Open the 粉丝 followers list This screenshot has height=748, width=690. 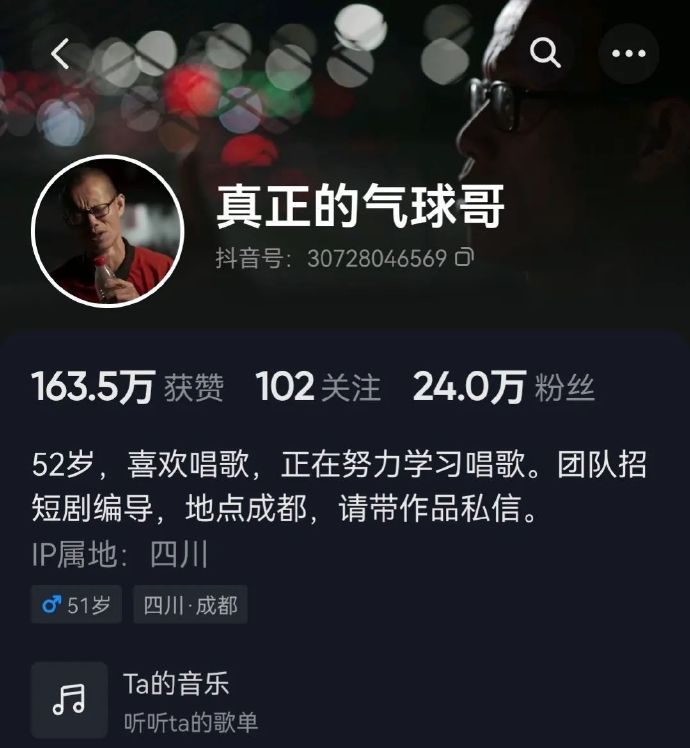coord(503,388)
